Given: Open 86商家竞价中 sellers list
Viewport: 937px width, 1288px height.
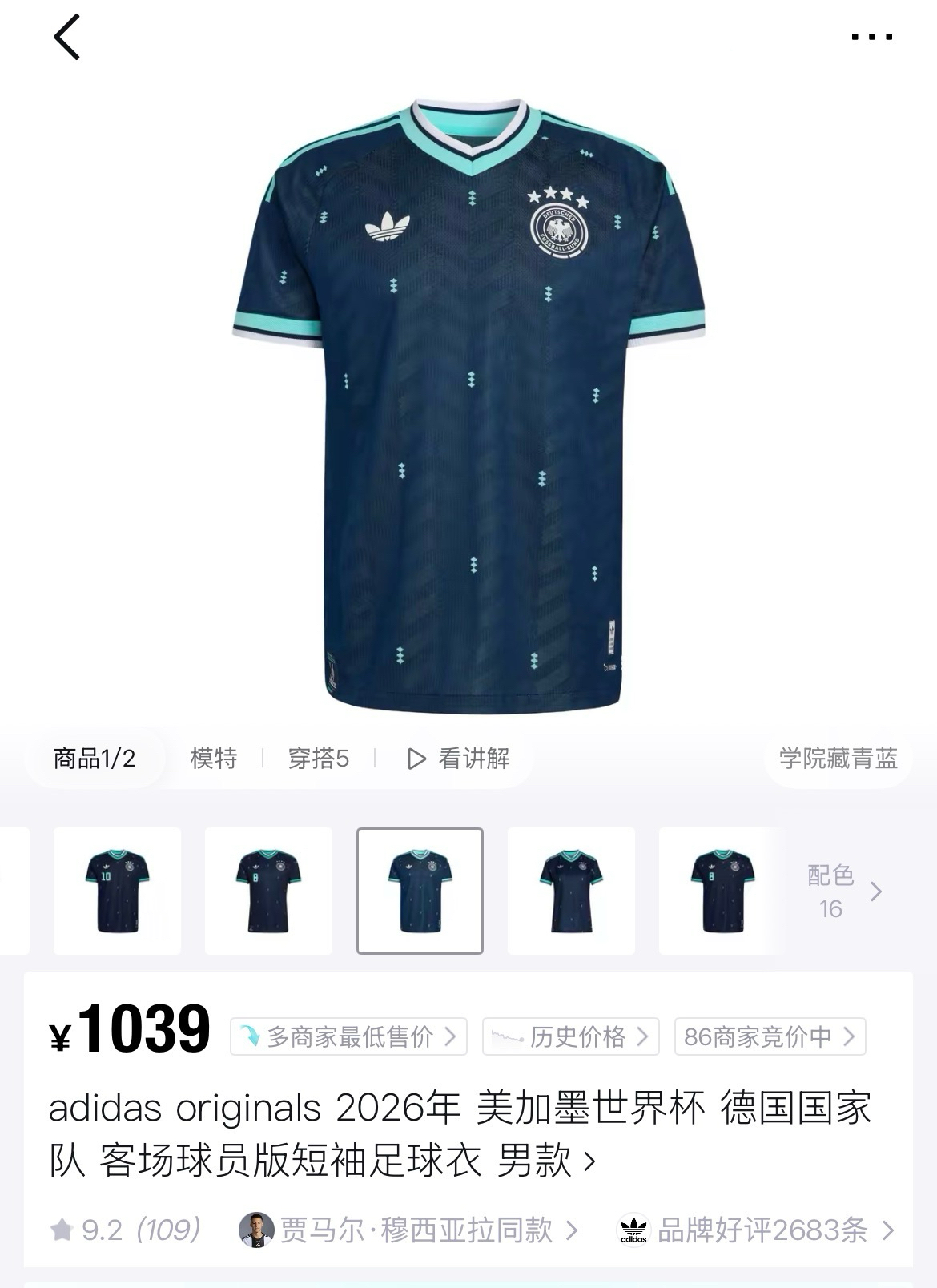Looking at the screenshot, I should (x=770, y=1036).
